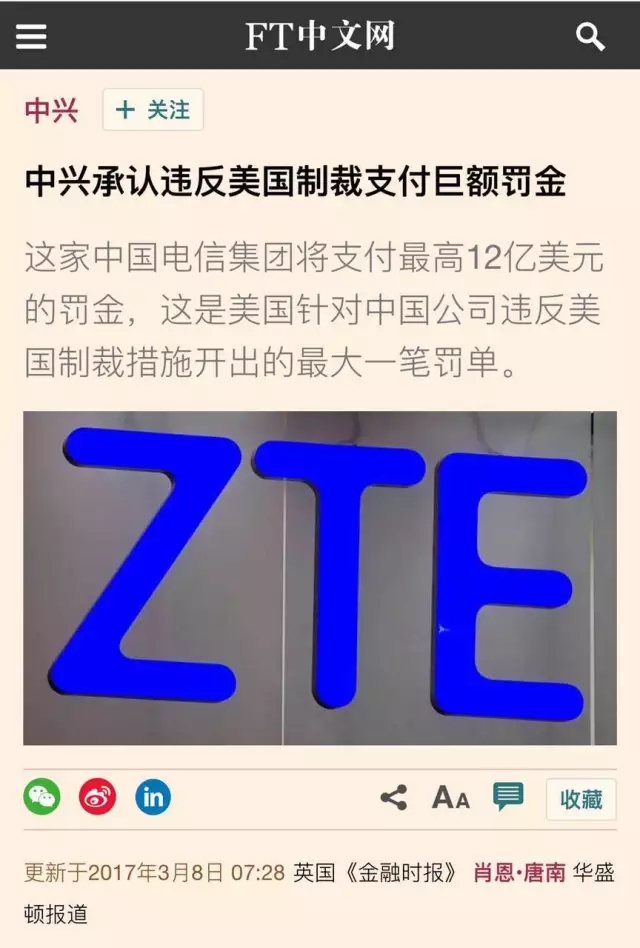Screen dimensions: 640x948
Task: Share article to LinkedIn
Action: [153, 797]
